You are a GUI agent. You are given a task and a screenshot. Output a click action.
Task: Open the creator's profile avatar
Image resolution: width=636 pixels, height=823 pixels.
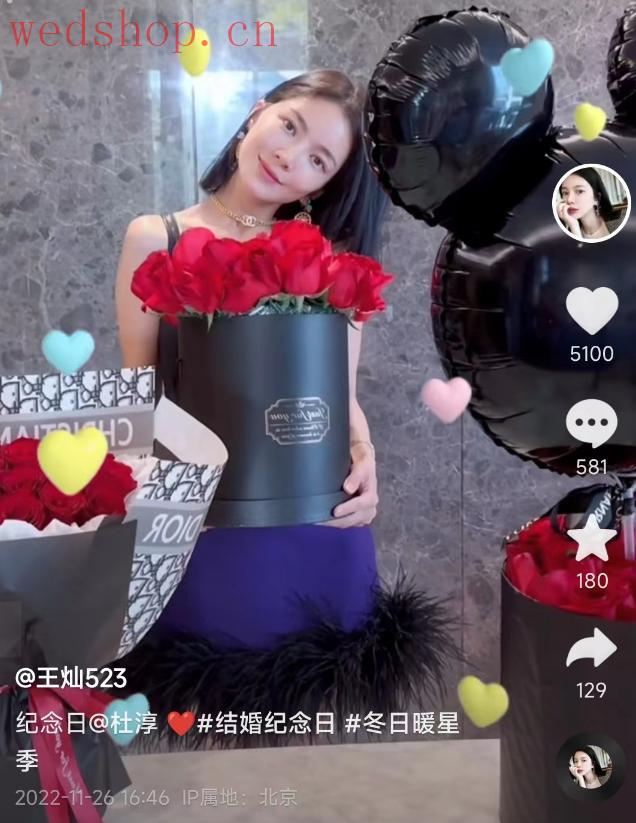pyautogui.click(x=591, y=204)
